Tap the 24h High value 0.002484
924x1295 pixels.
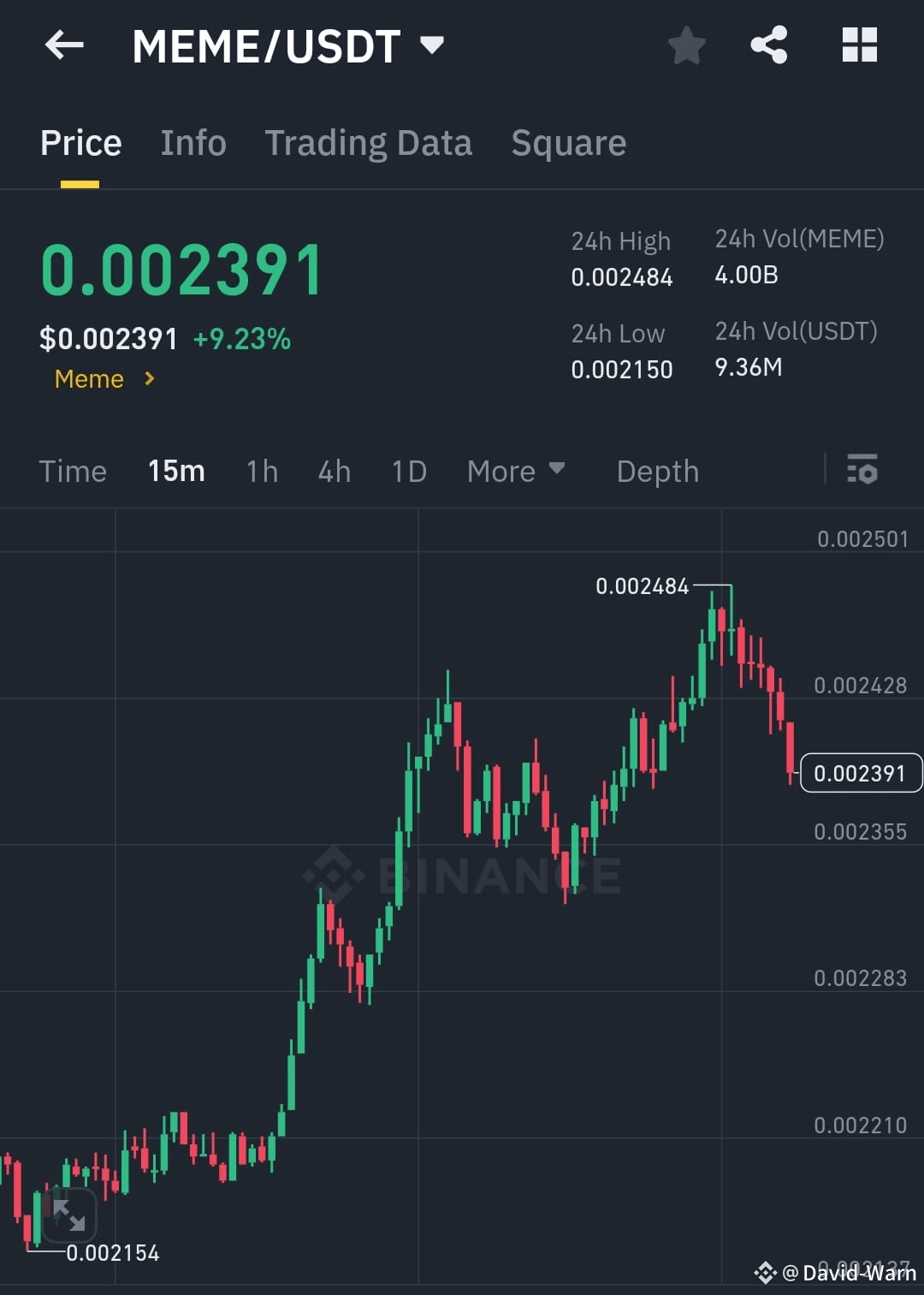622,276
